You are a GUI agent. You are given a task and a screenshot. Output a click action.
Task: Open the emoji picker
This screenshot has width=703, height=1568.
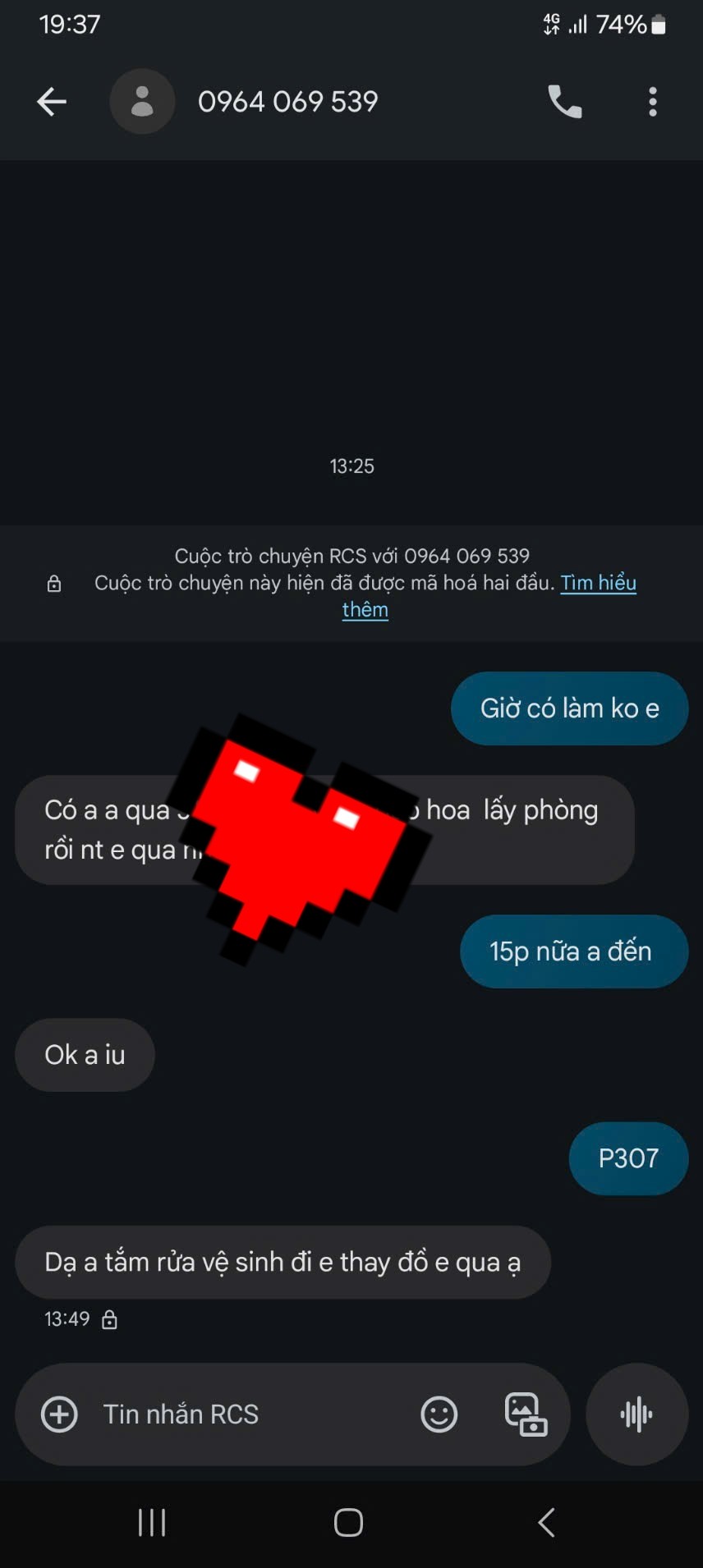pos(439,1414)
